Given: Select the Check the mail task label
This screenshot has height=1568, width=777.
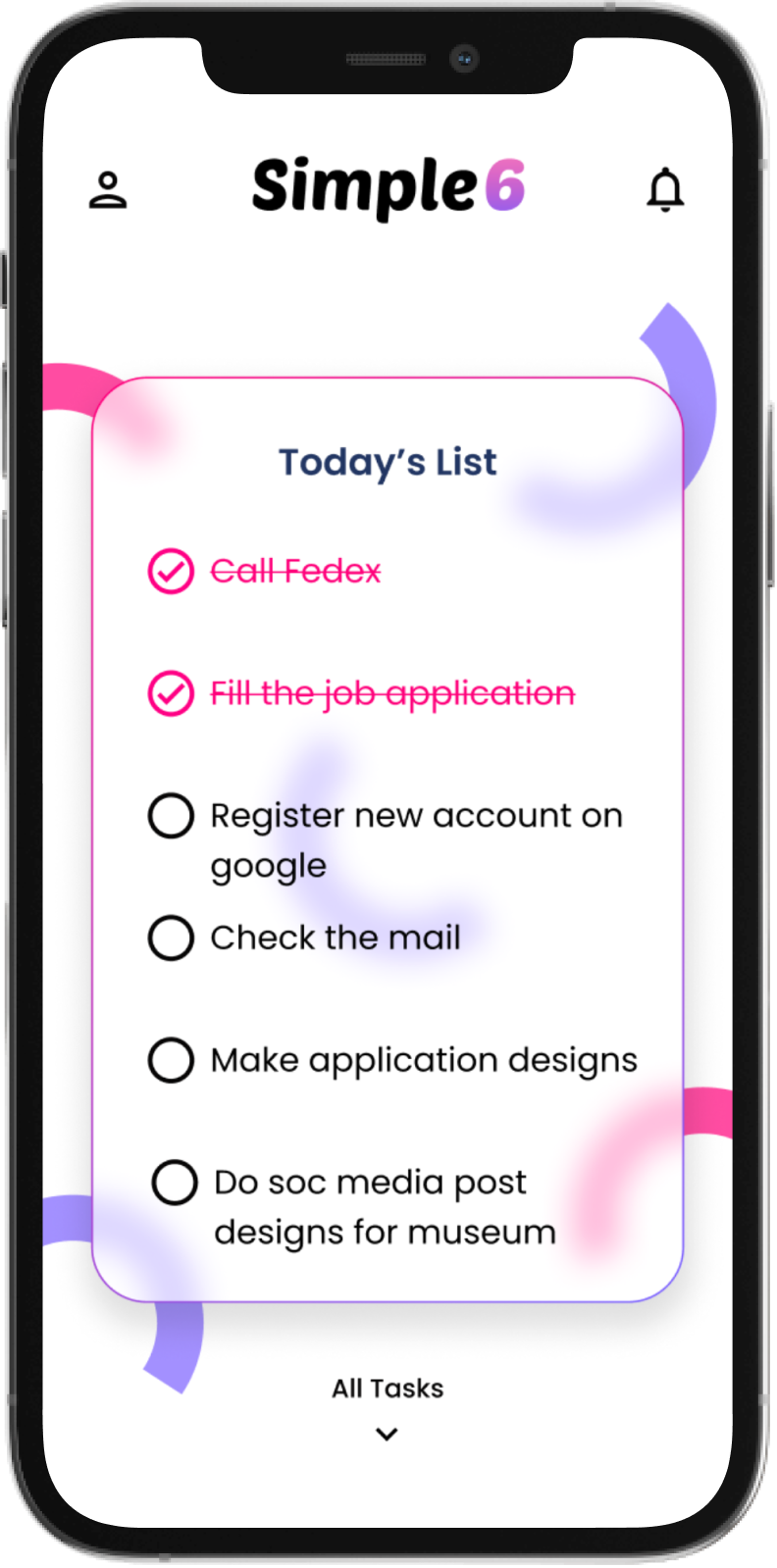Looking at the screenshot, I should (x=335, y=937).
